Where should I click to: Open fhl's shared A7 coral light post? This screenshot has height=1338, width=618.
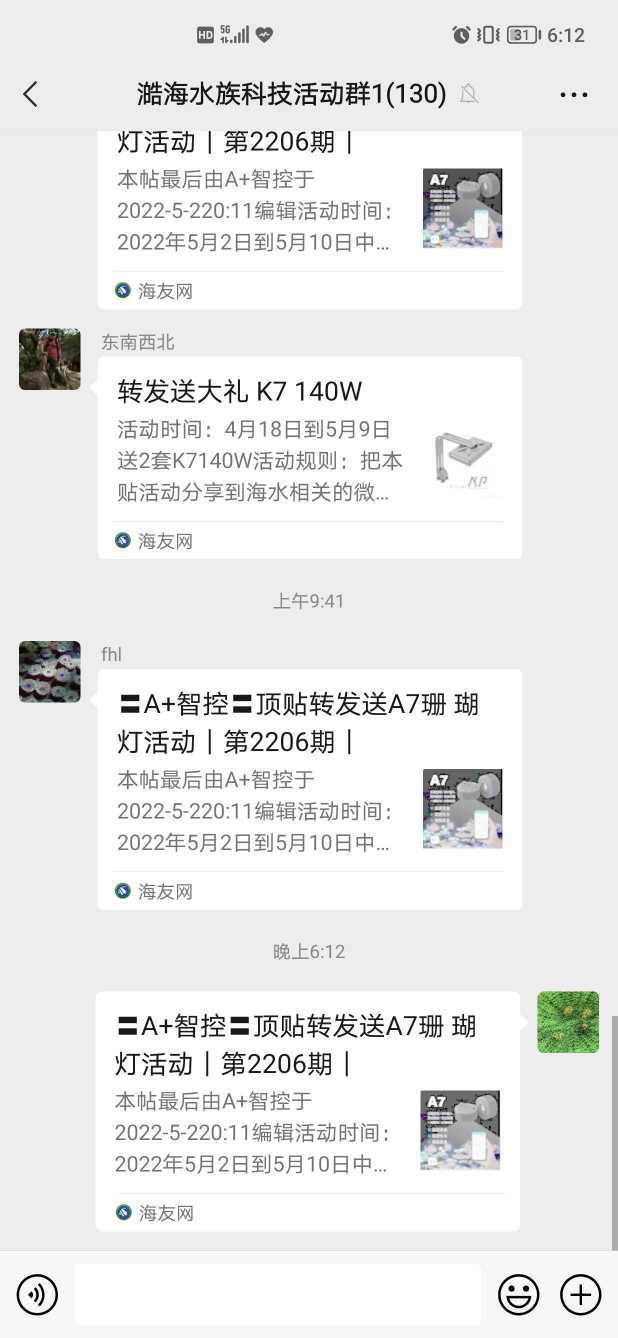coord(309,788)
